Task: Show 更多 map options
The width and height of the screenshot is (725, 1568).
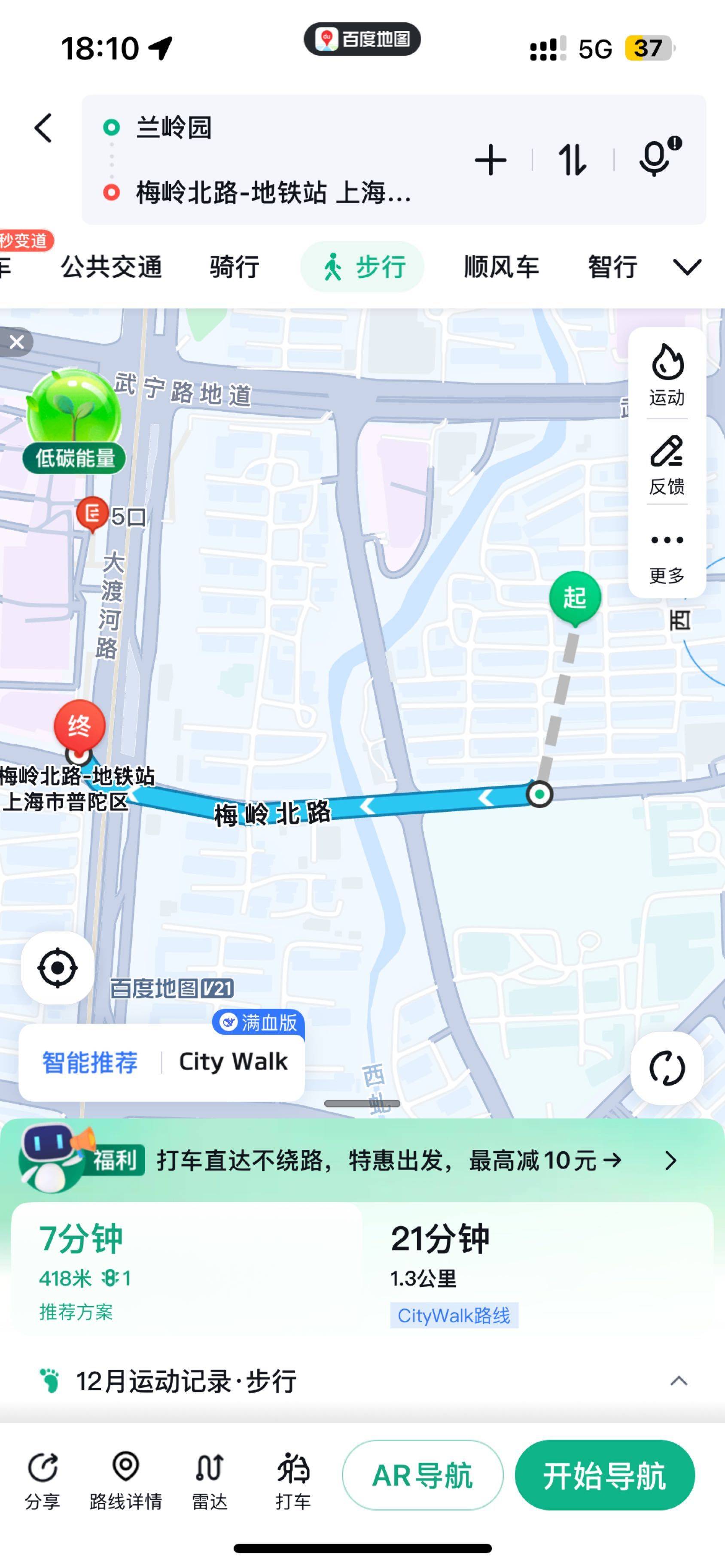Action: click(667, 555)
